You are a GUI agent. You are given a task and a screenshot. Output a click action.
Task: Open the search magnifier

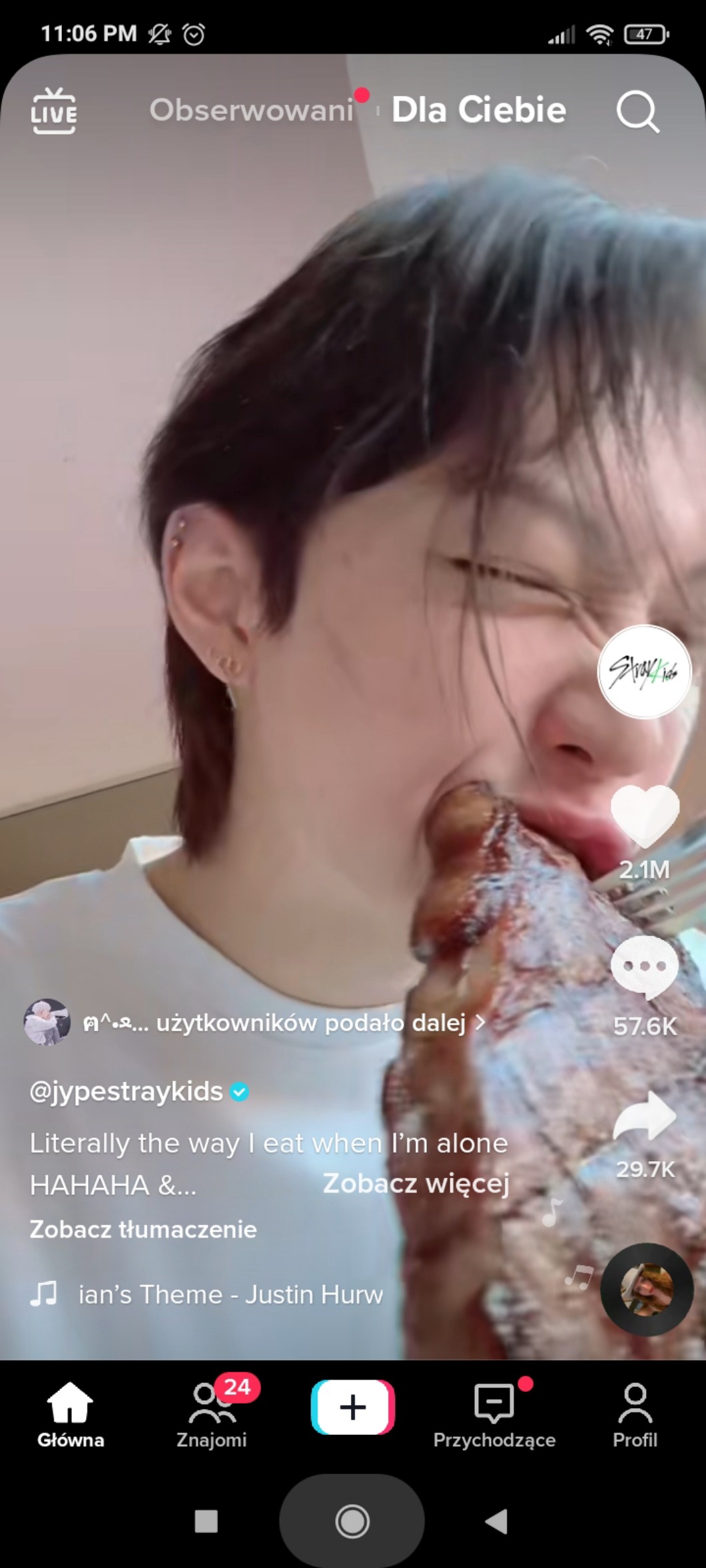click(x=637, y=112)
